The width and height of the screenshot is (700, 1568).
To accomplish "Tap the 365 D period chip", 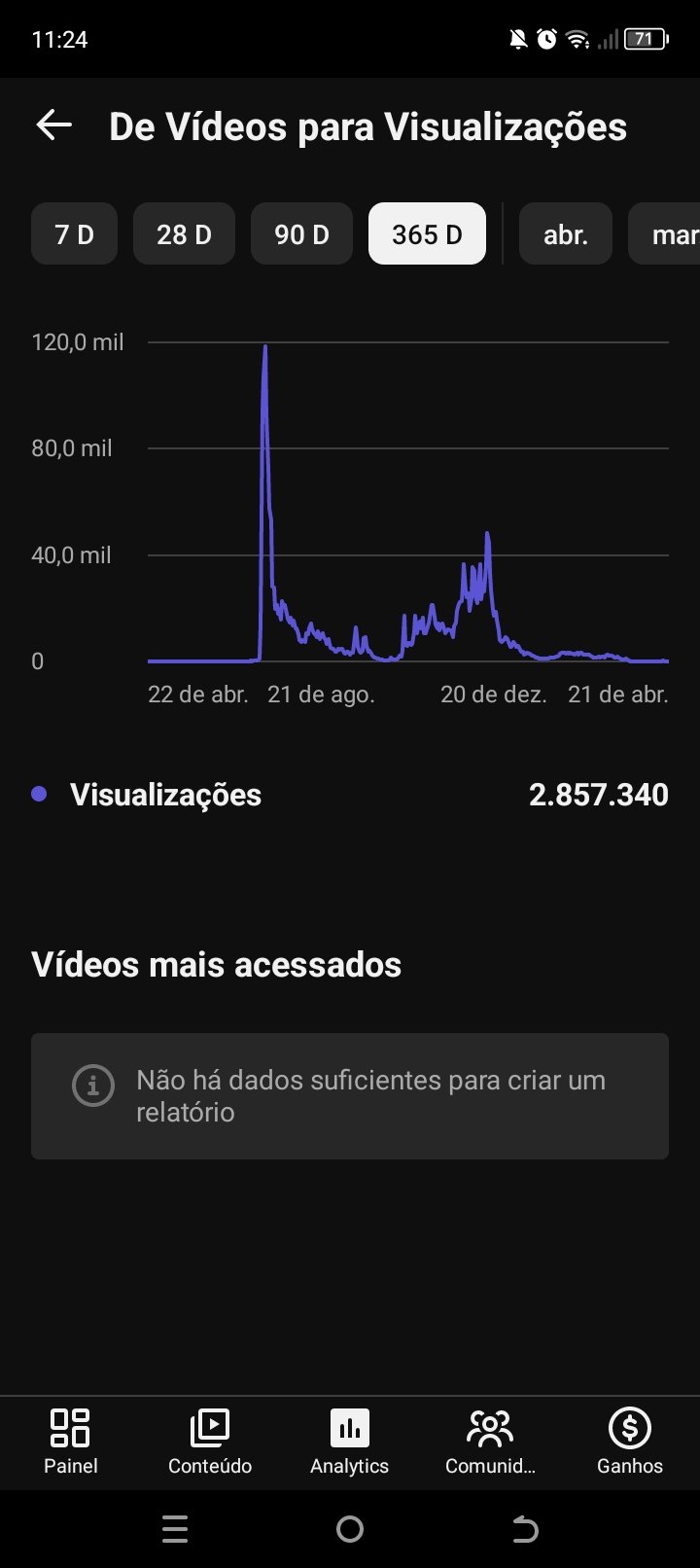I will tap(427, 234).
